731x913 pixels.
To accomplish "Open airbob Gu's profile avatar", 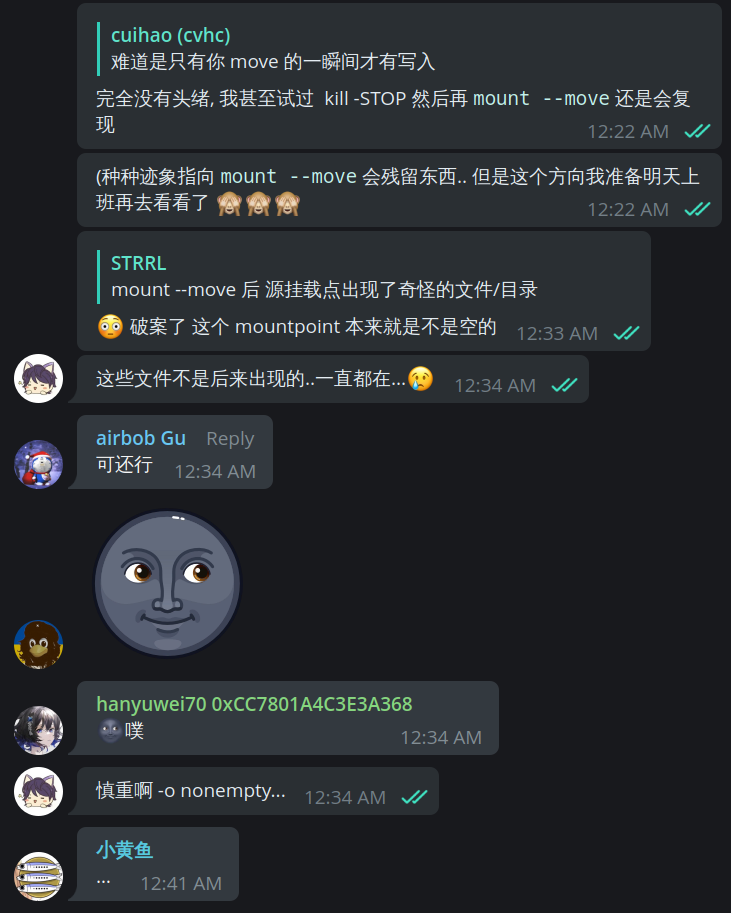I will point(38,464).
